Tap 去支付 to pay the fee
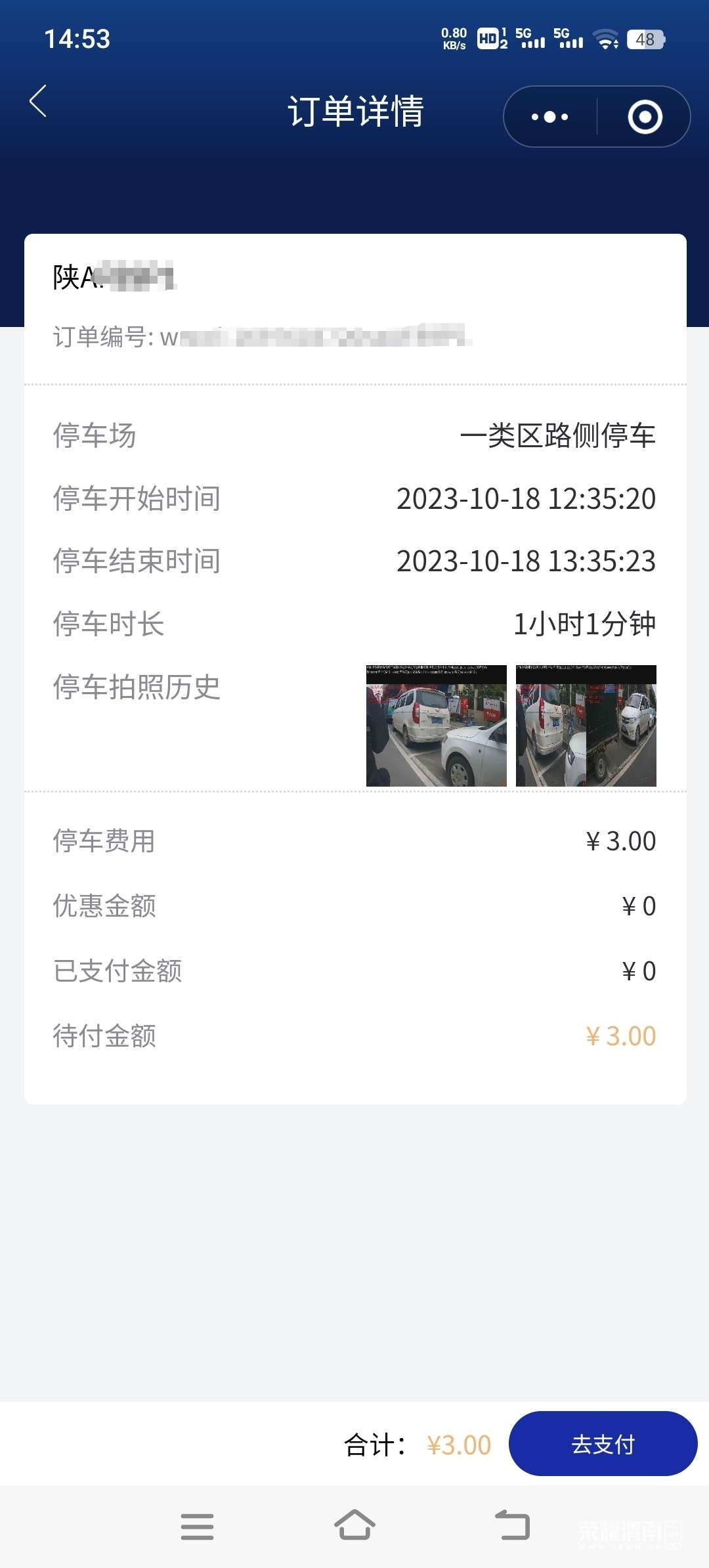Image resolution: width=709 pixels, height=1568 pixels. point(603,1444)
